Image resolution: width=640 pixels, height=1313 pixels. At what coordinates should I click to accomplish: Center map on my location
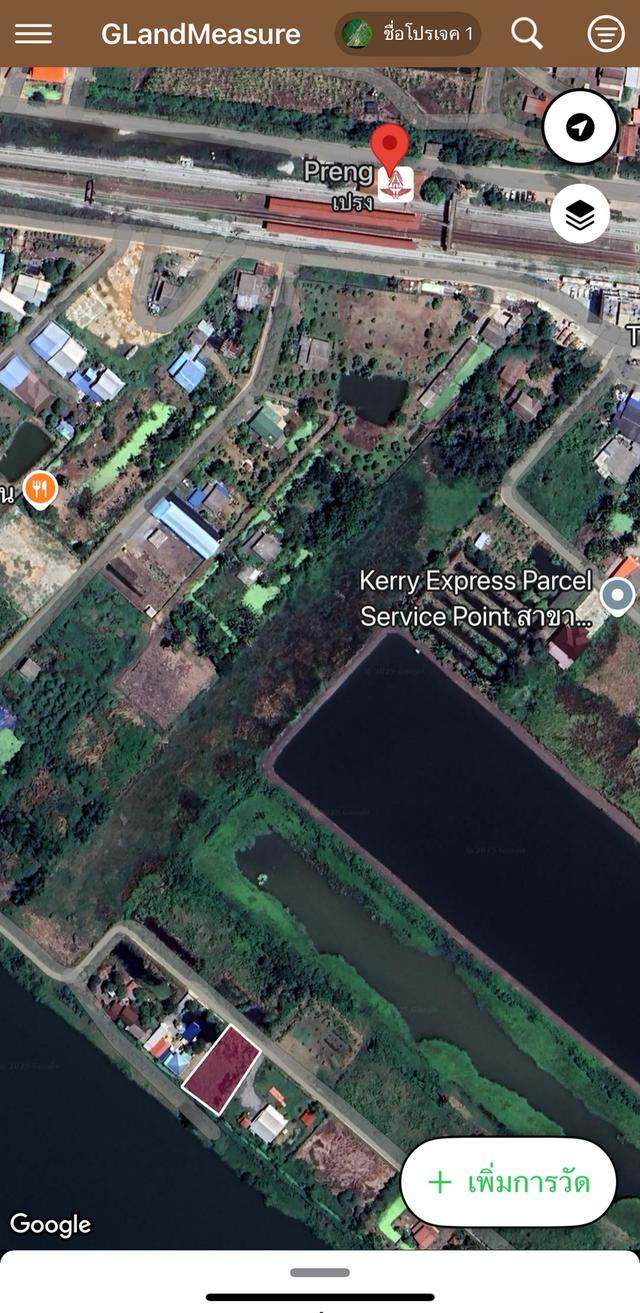pyautogui.click(x=580, y=127)
